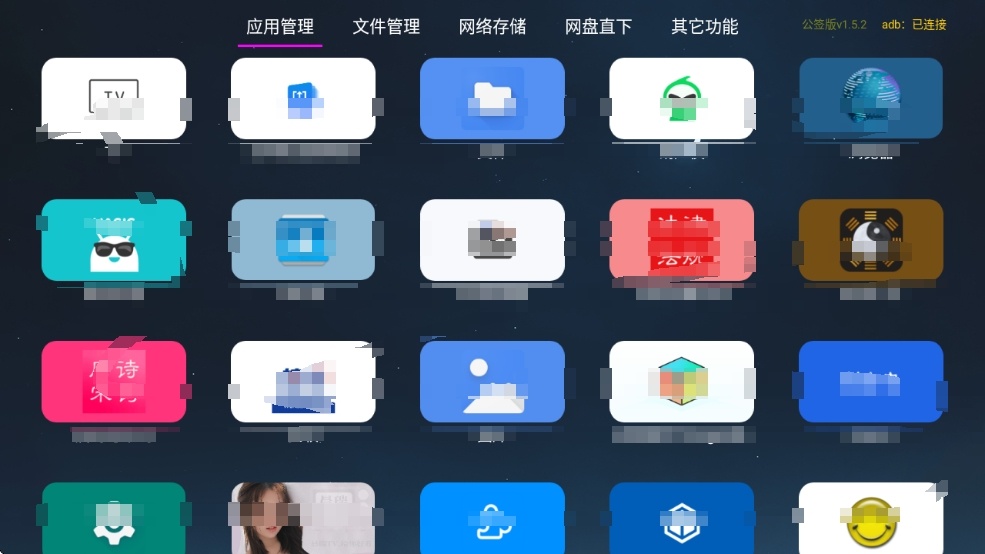Go to the 其它功能 tab
This screenshot has height=554, width=985.
click(x=704, y=27)
